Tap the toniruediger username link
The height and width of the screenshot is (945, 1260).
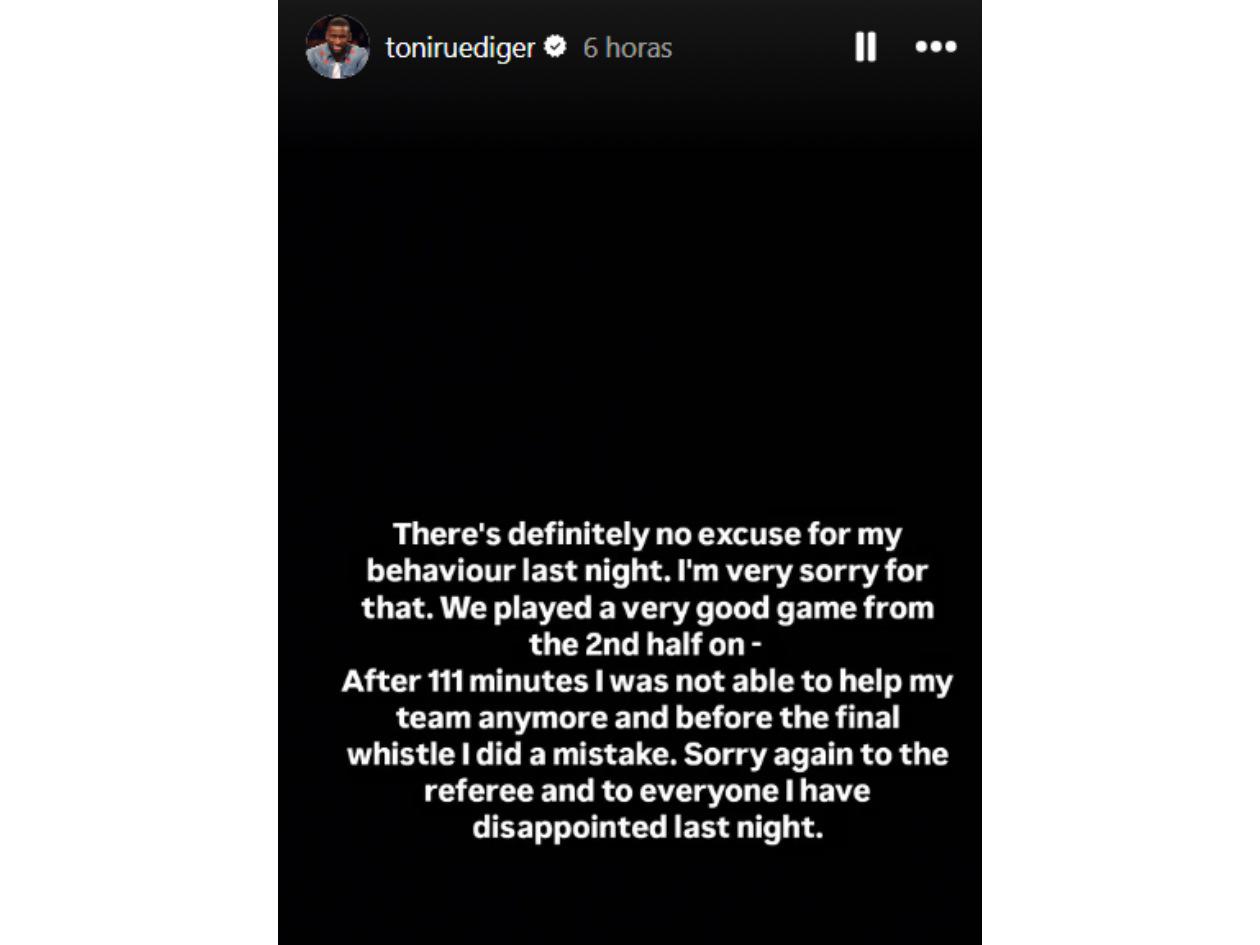tap(460, 48)
